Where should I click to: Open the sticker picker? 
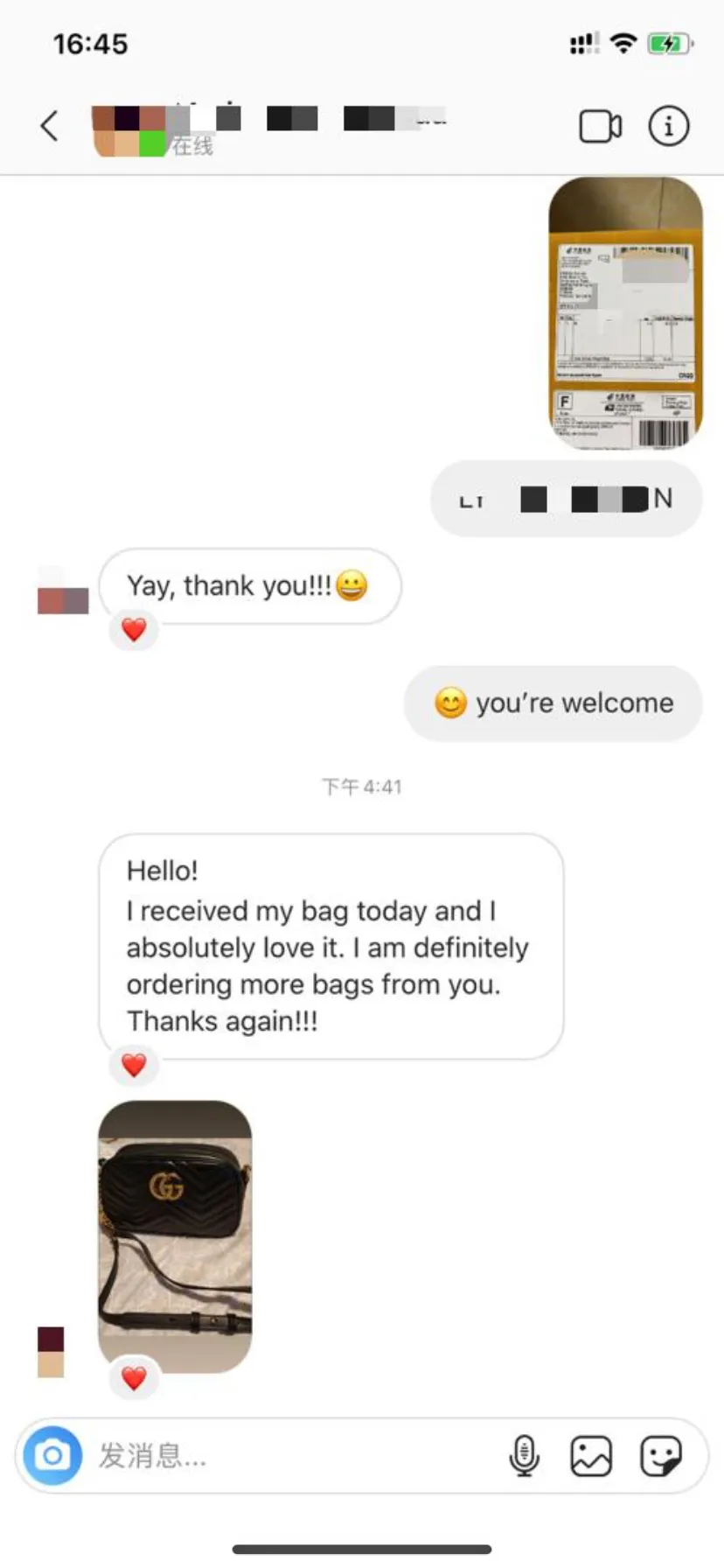[660, 1456]
